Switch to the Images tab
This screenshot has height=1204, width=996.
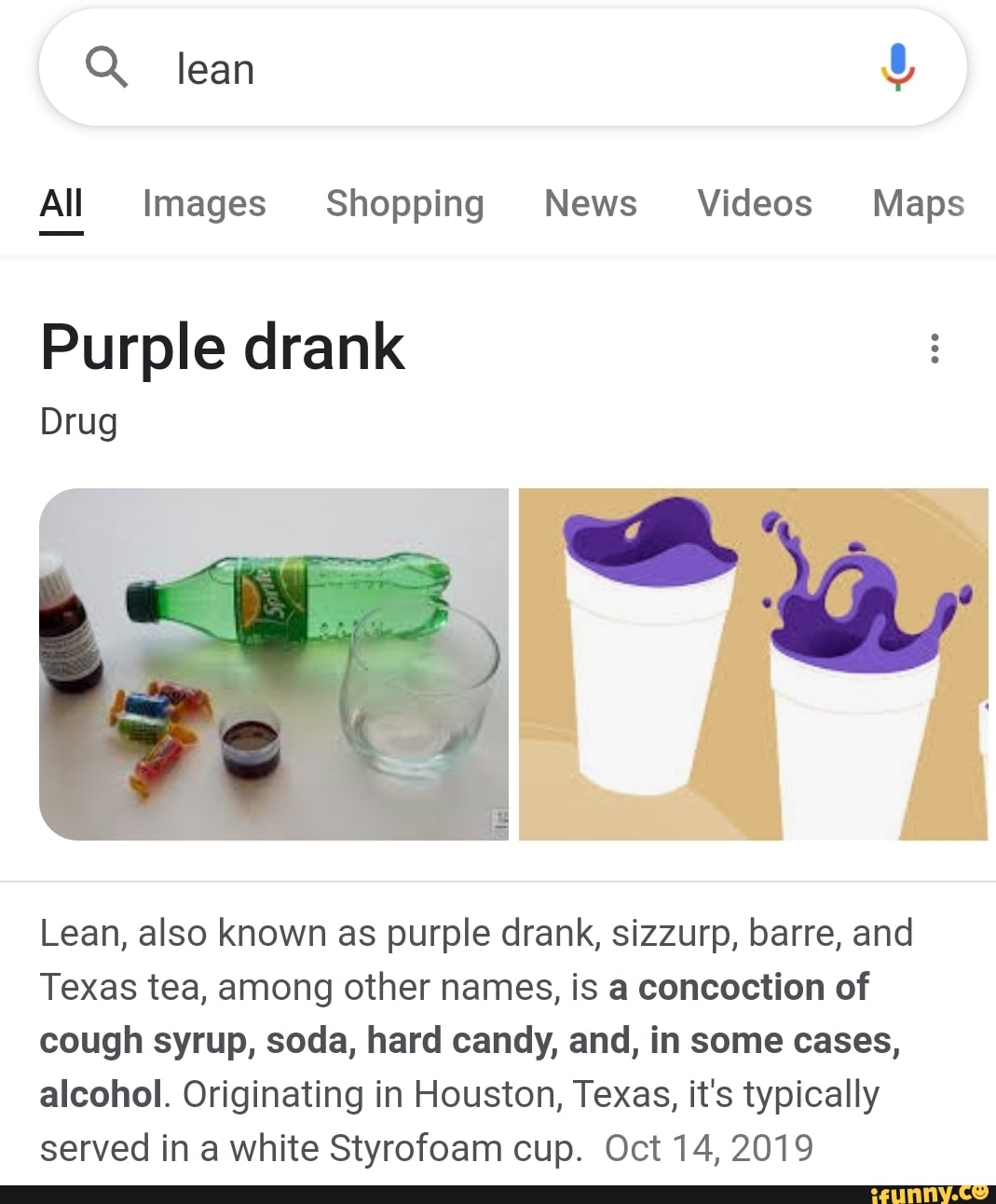(x=204, y=203)
